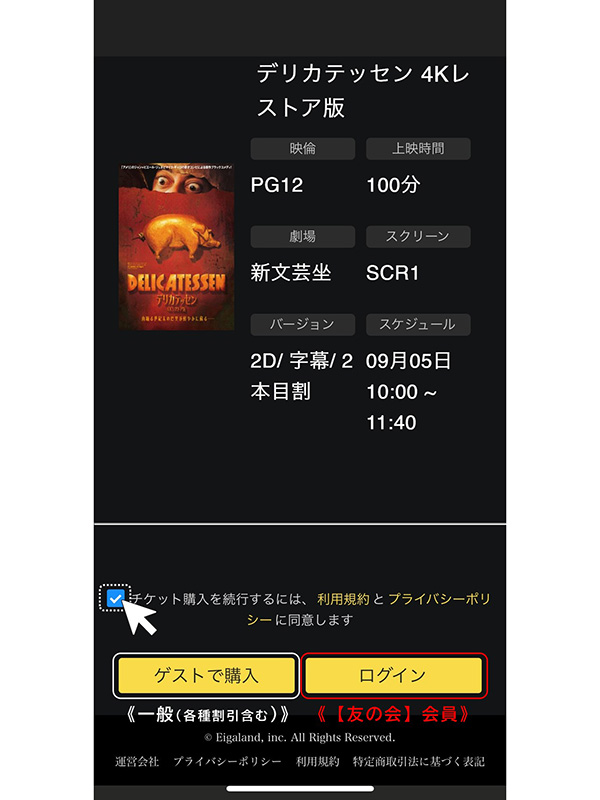
Task: Open the footer プライバシーポリシー link beside 運営会社
Action: 227,762
